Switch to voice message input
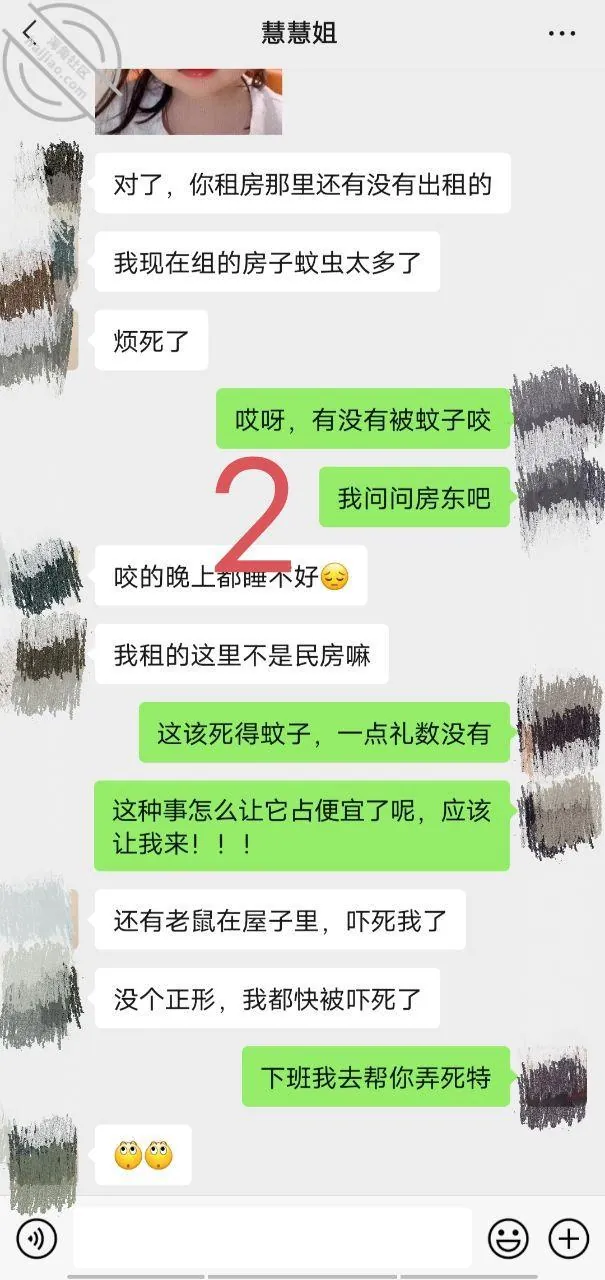The height and width of the screenshot is (1280, 605). coord(37,1239)
